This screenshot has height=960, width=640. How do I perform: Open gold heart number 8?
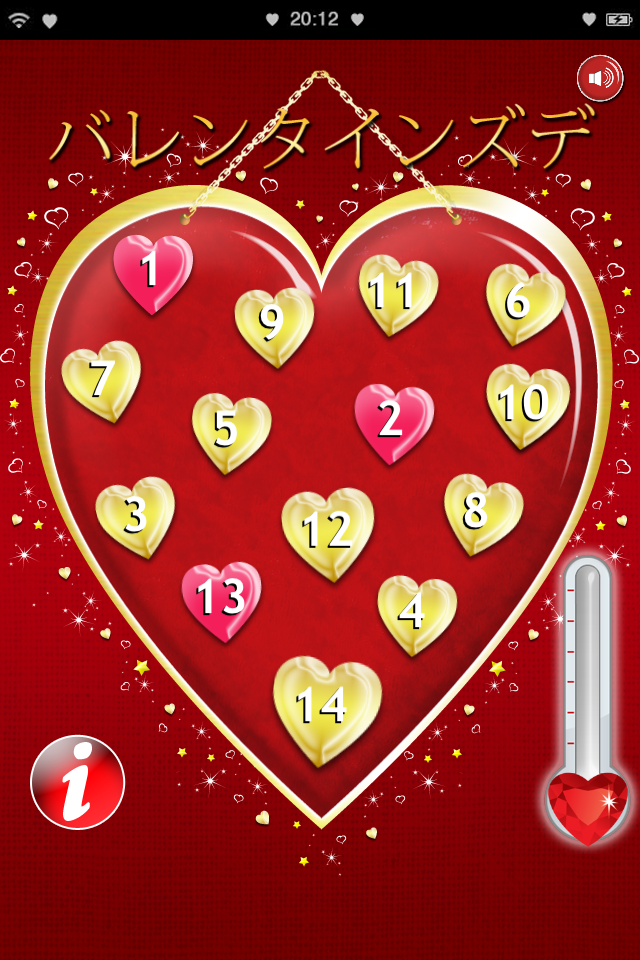tap(483, 512)
